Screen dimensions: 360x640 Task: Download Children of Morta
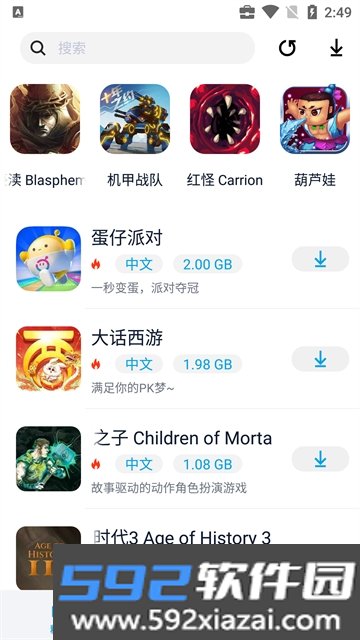pyautogui.click(x=320, y=459)
